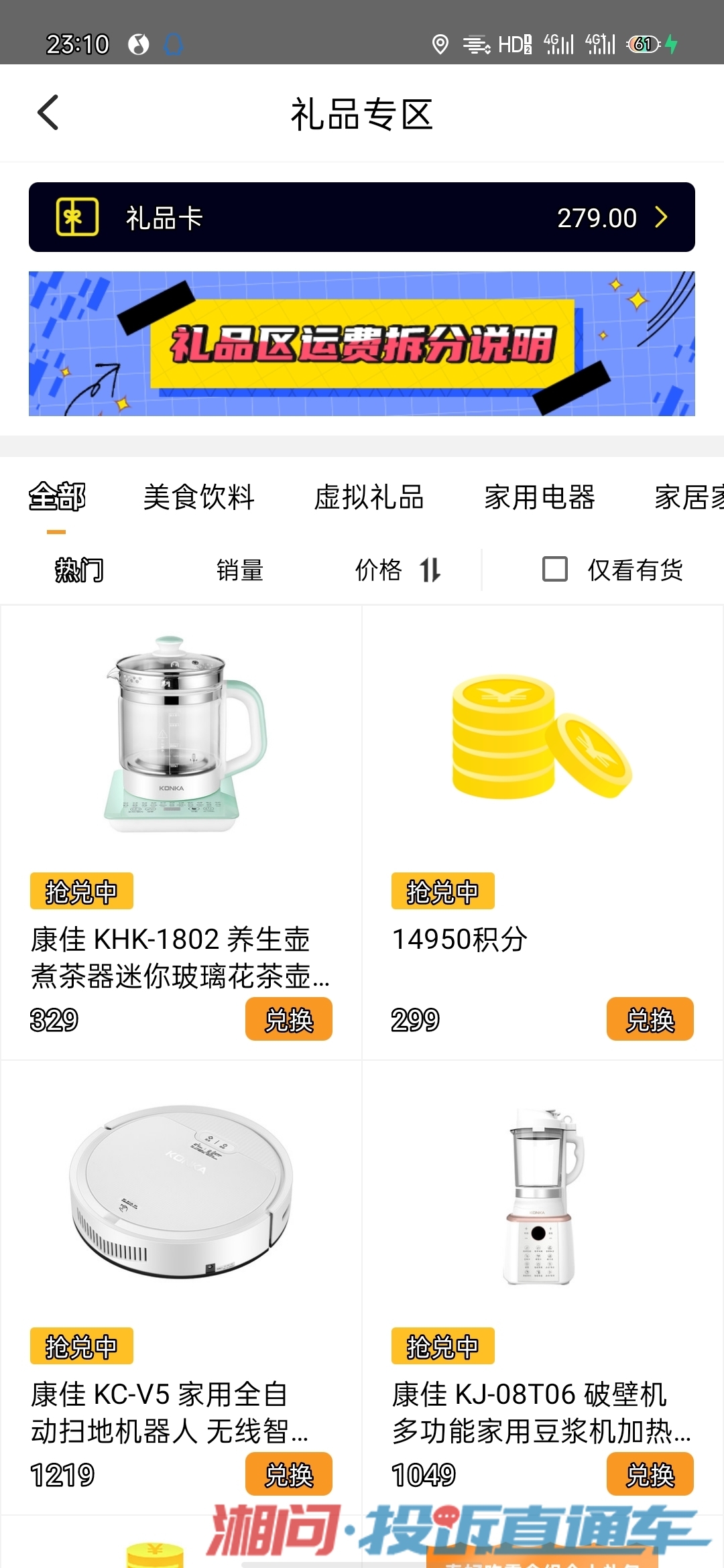Open the 康佳 KHK-1802 养生壶 product card
724x1568 pixels.
181,832
